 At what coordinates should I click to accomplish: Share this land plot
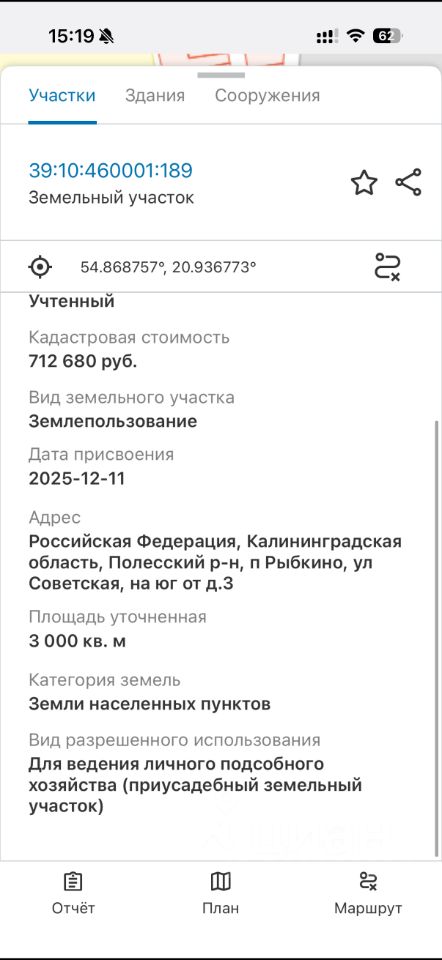pos(408,182)
